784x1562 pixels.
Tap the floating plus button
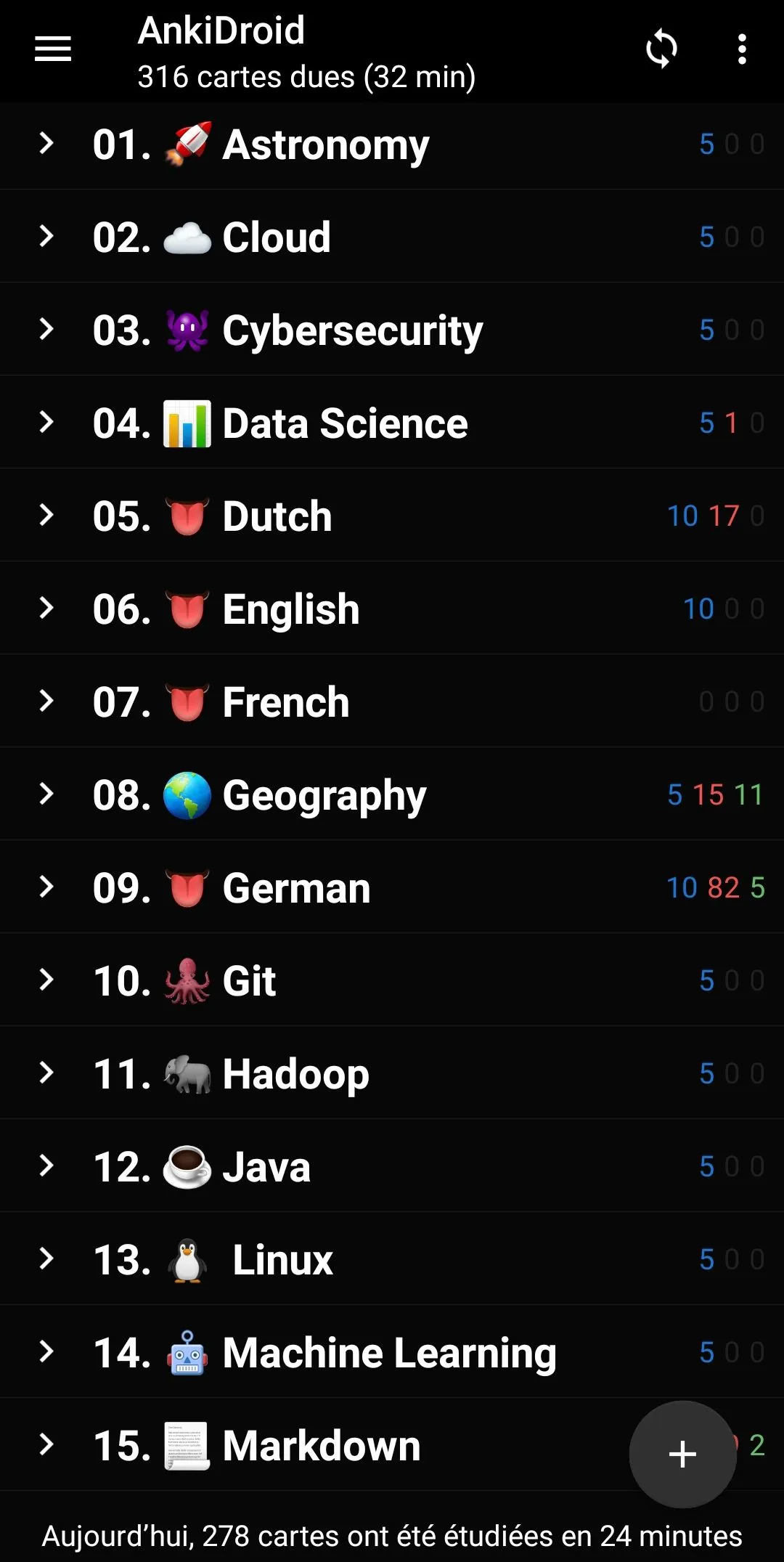pyautogui.click(x=681, y=1452)
